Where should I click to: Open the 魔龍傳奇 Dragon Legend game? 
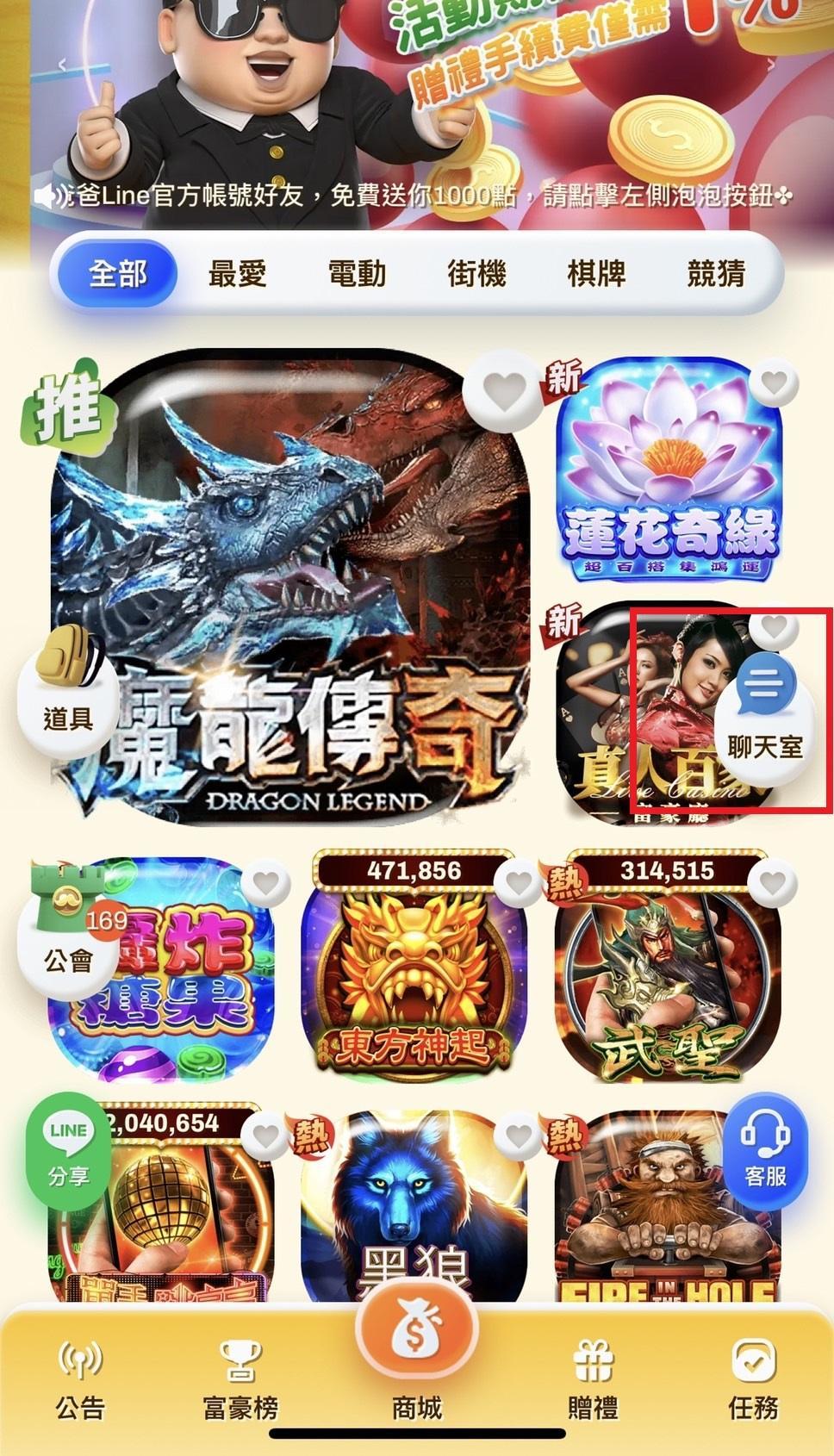(293, 586)
